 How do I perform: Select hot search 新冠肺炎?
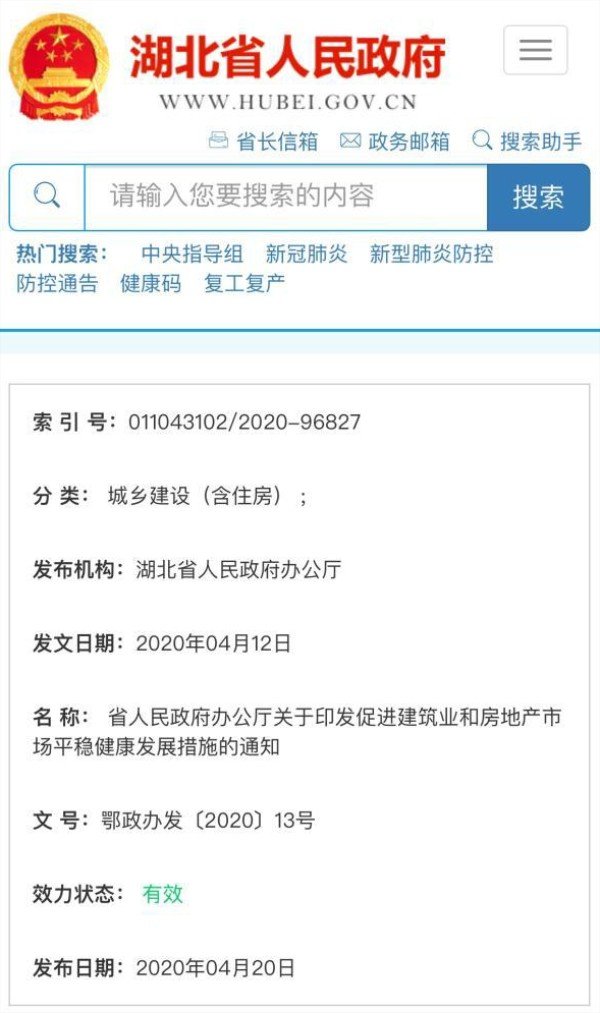tap(306, 254)
